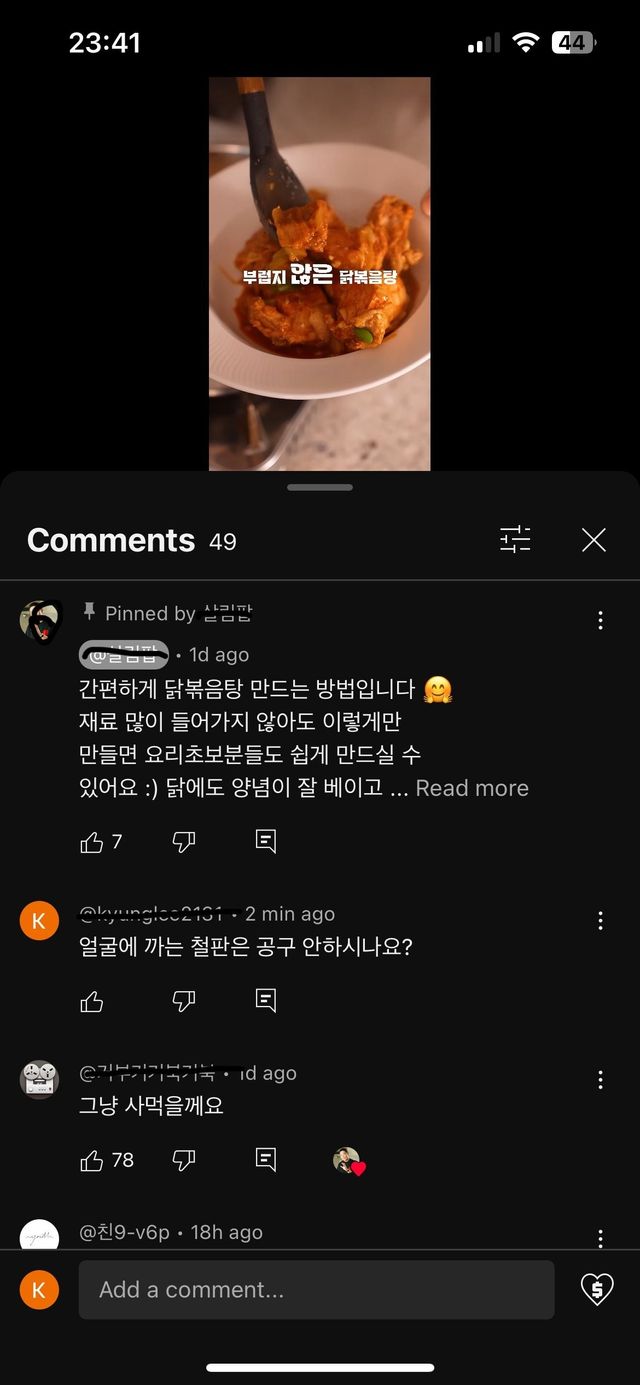
Task: Close the comments panel
Action: 594,541
